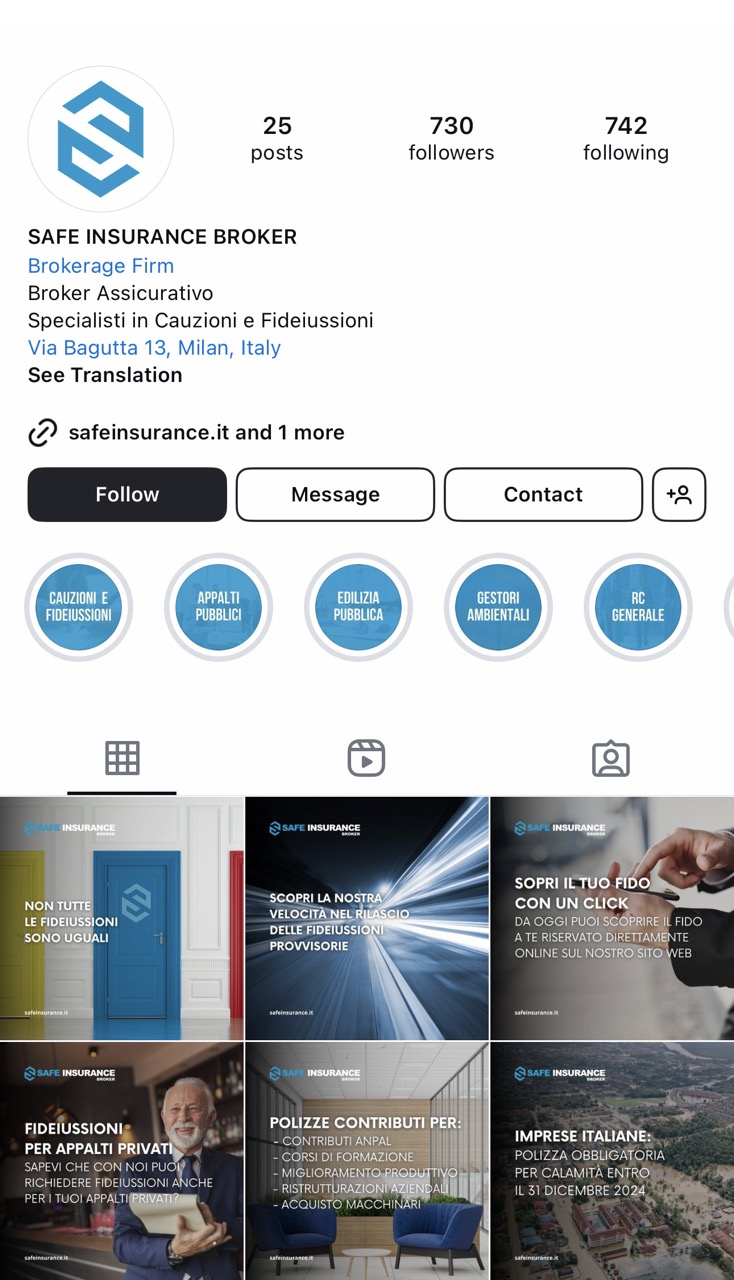Follow the SAFE INSURANCE BROKER account

pyautogui.click(x=127, y=494)
